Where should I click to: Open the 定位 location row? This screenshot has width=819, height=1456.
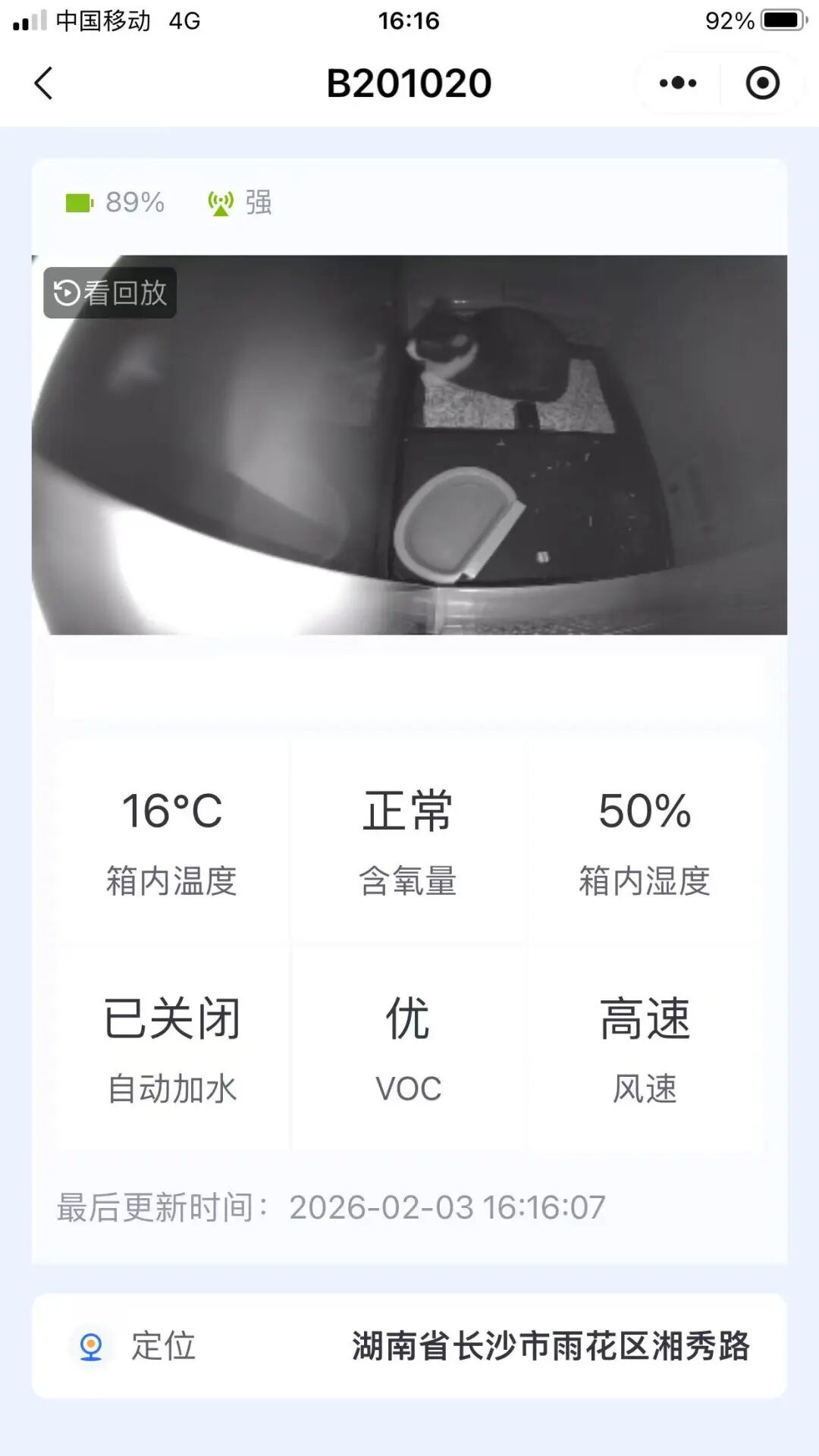[409, 1346]
